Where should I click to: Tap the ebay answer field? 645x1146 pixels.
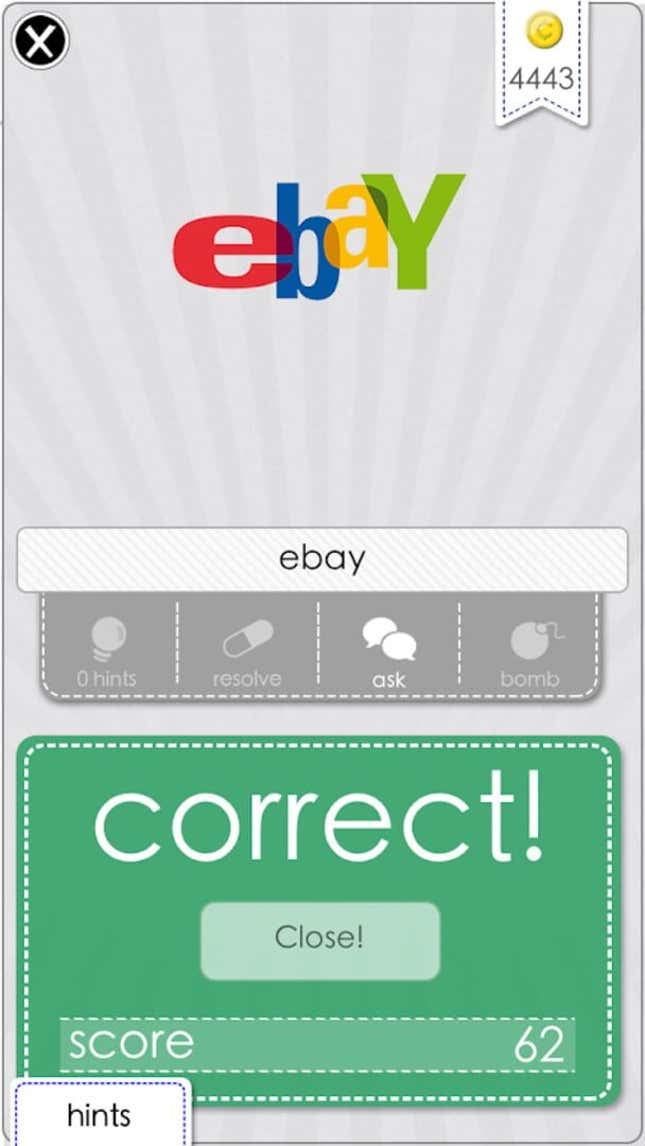pyautogui.click(x=322, y=559)
